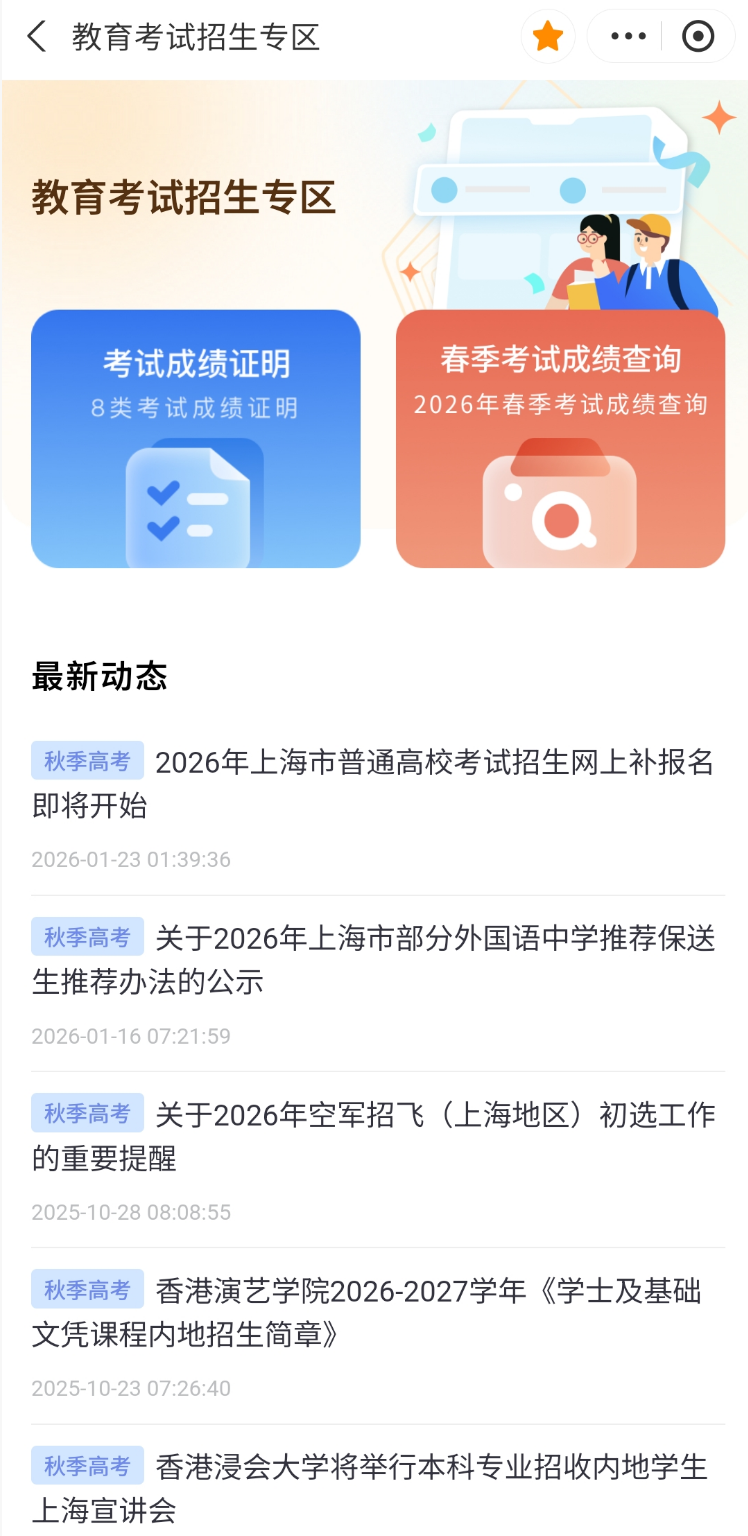Close the mini program with the circle icon
This screenshot has height=1536, width=748.
pos(698,38)
